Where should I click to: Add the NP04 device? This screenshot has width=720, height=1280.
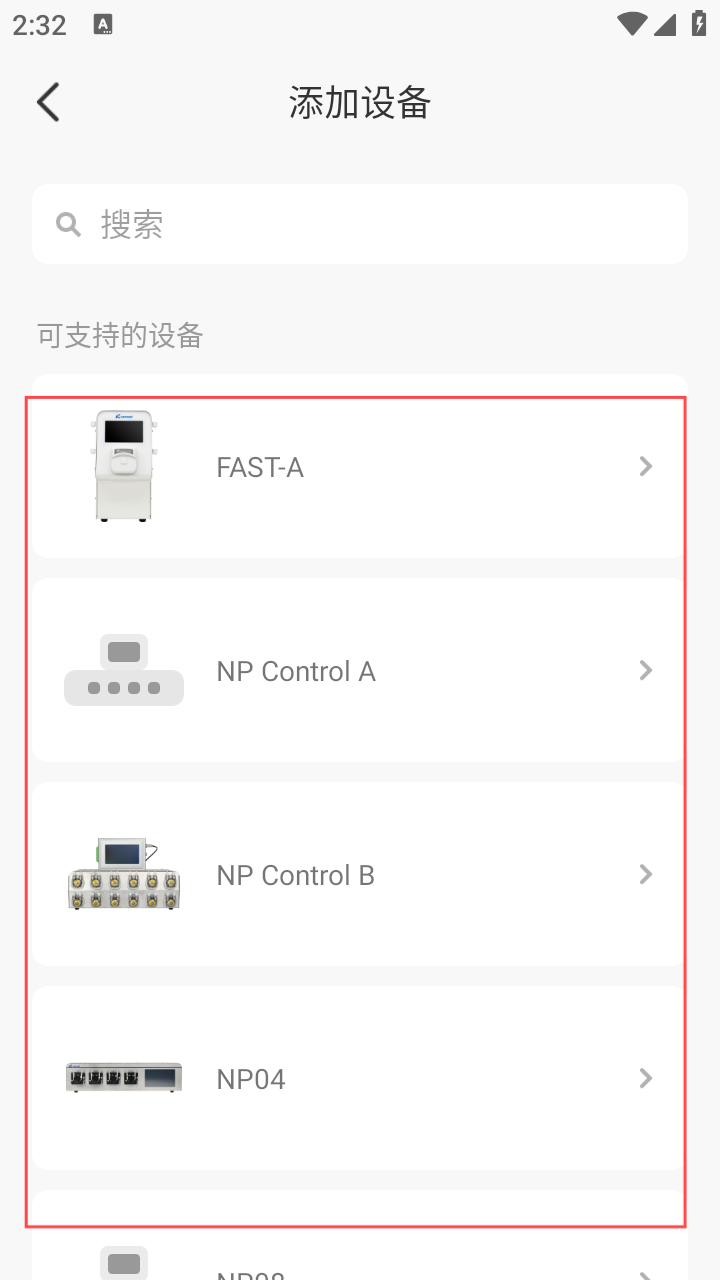[360, 1079]
